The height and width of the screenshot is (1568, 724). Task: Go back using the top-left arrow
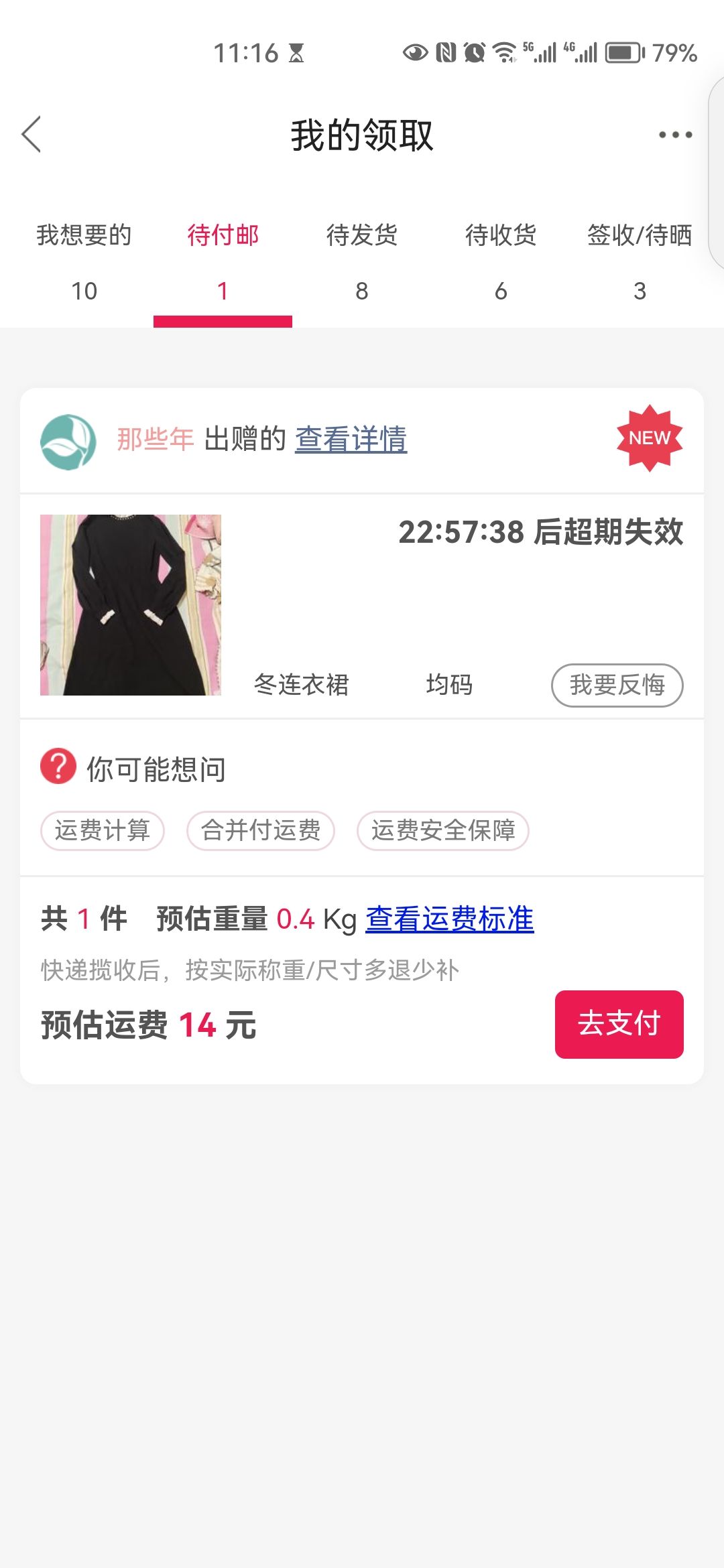point(32,135)
